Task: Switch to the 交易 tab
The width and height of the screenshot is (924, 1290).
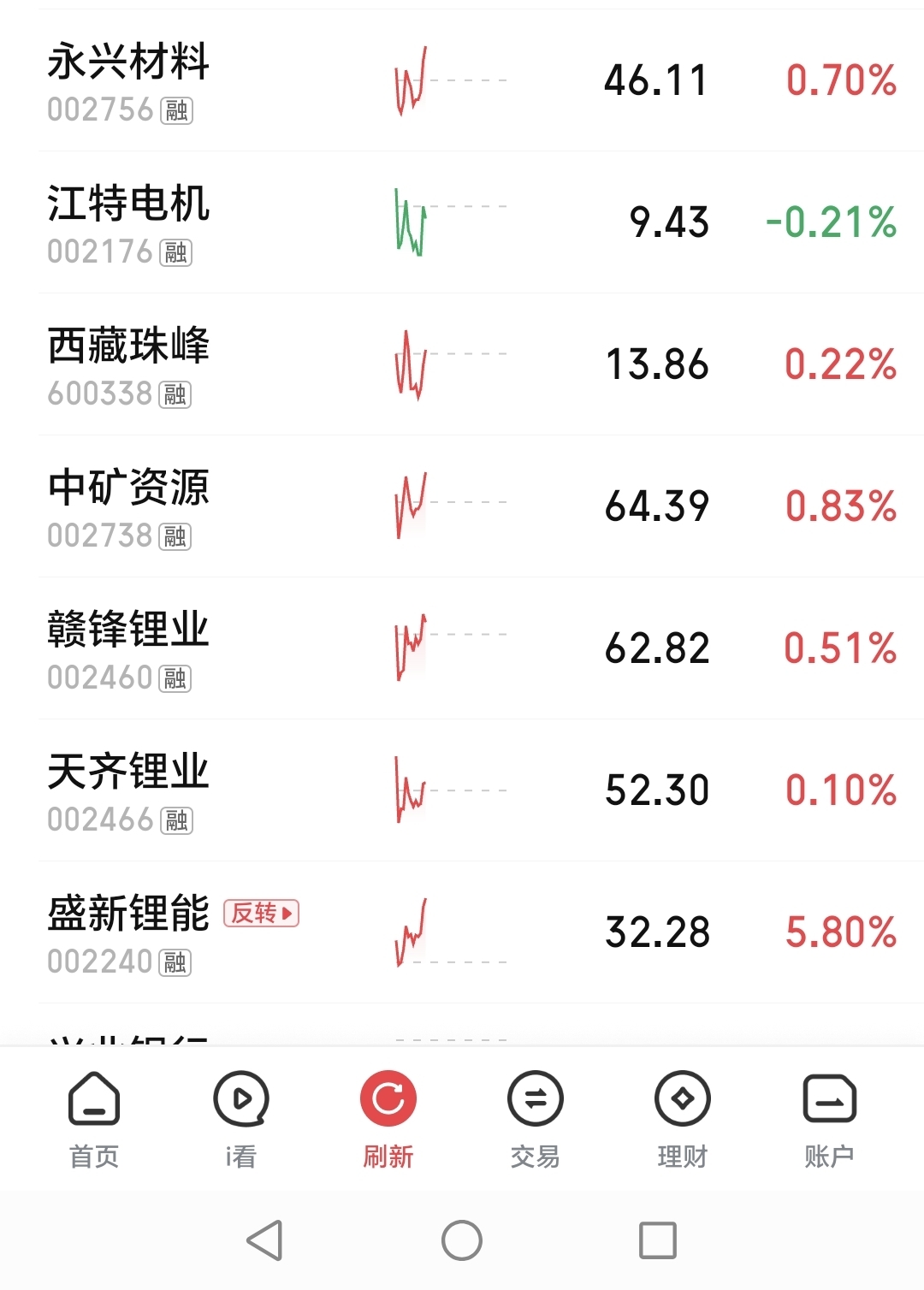Action: click(536, 1119)
